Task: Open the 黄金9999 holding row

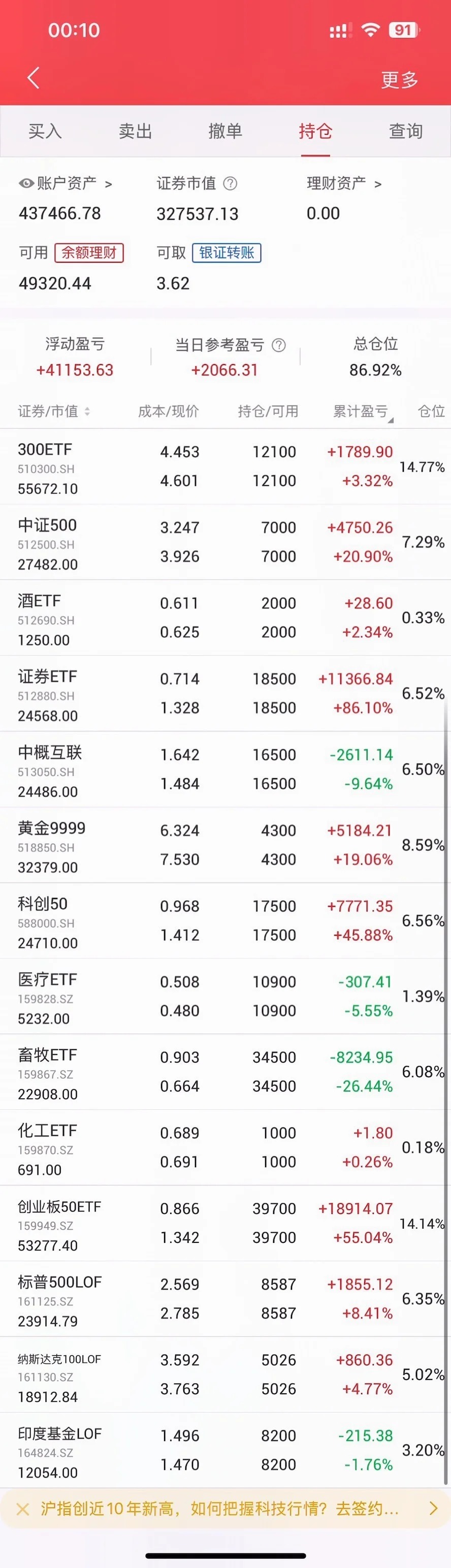Action: click(225, 845)
